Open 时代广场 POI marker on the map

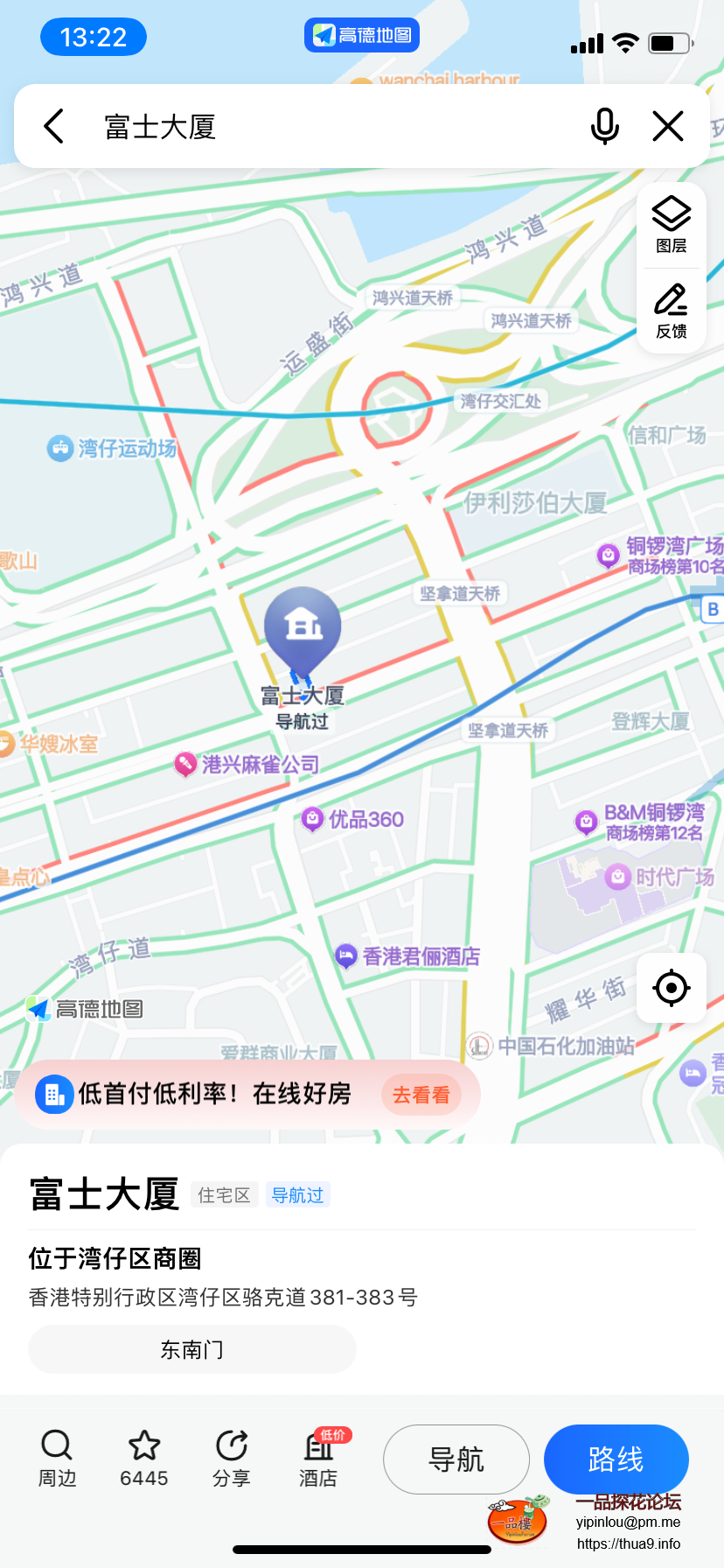pos(616,876)
